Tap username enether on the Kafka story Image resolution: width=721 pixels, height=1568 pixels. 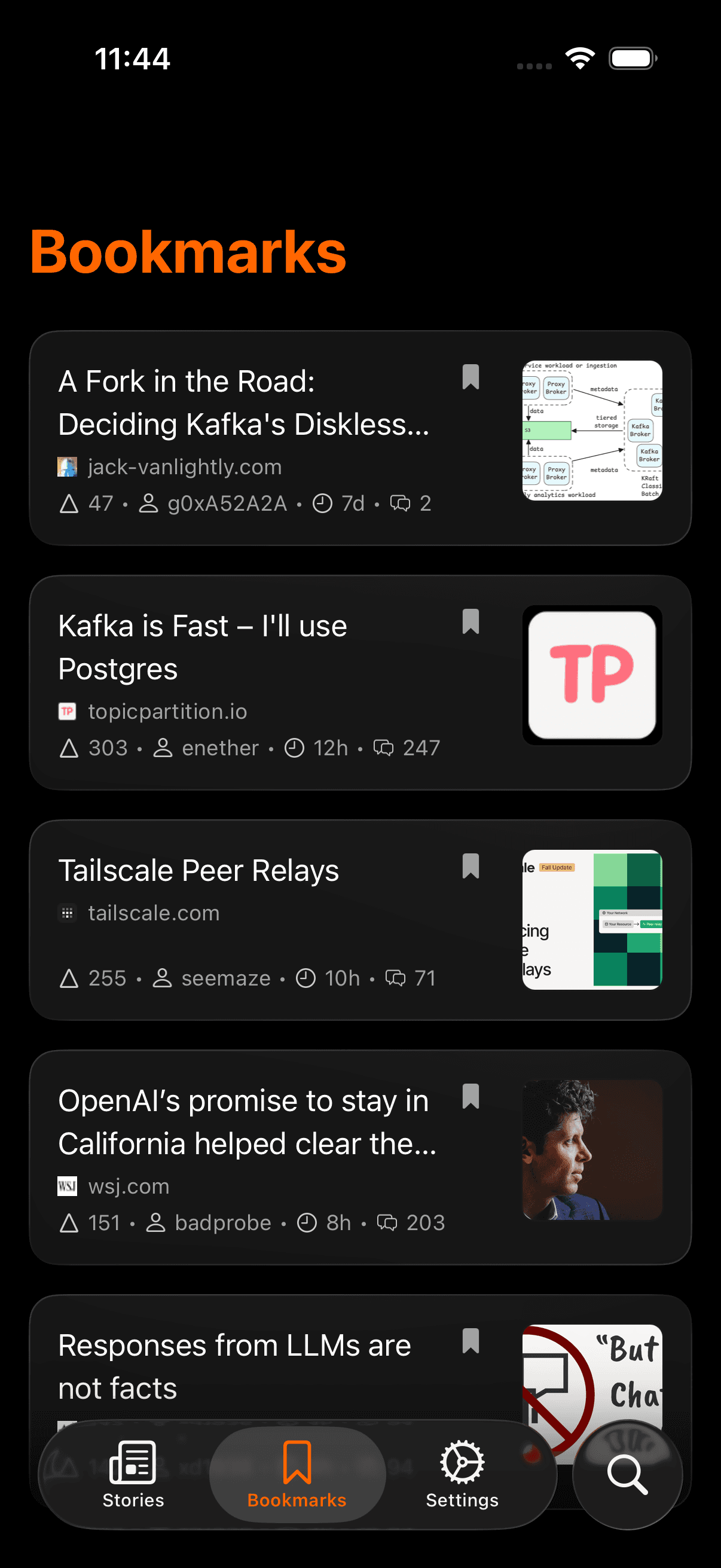tap(219, 747)
